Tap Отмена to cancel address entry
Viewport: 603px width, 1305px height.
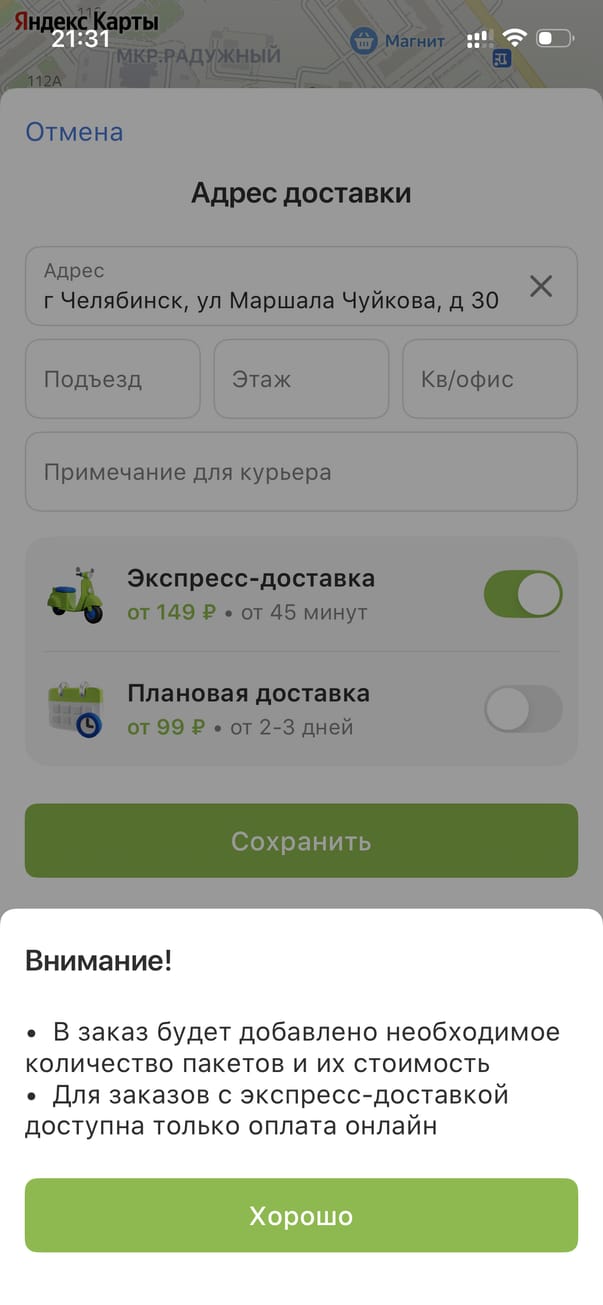point(74,132)
